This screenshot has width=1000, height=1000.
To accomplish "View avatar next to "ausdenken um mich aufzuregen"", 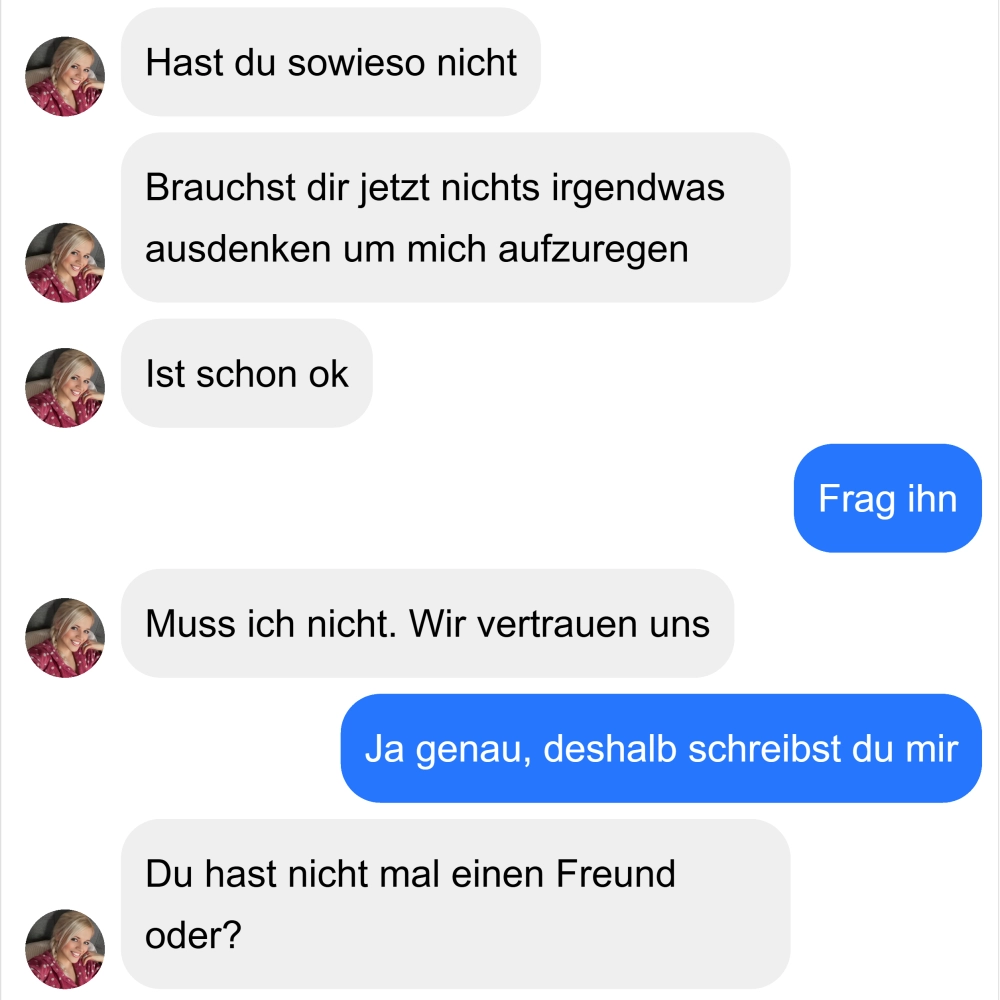I will pyautogui.click(x=65, y=263).
